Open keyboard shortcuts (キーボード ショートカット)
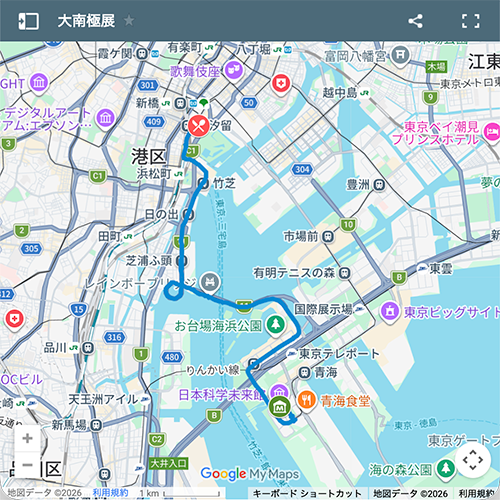The height and width of the screenshot is (500, 500). pos(307,493)
